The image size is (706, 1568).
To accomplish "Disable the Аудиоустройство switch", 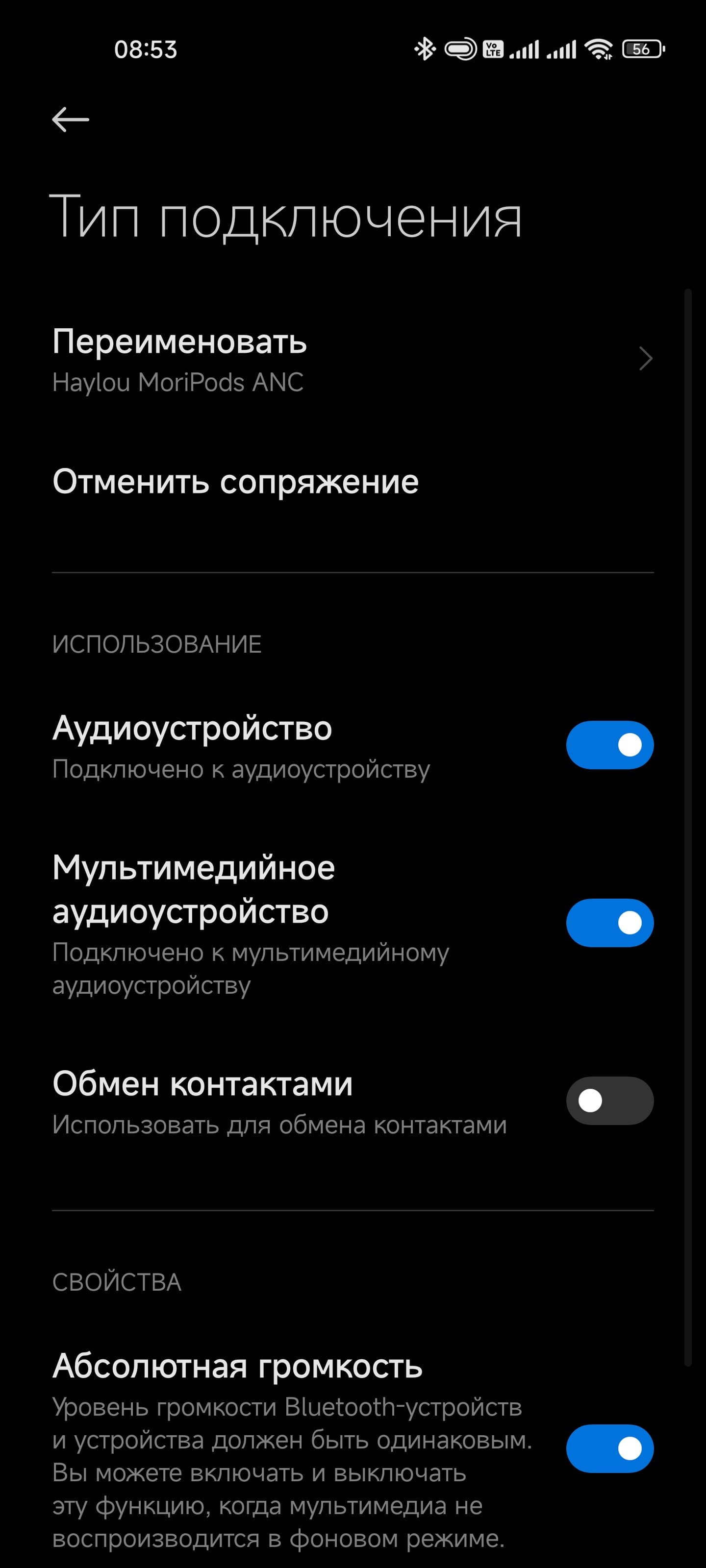I will point(609,745).
